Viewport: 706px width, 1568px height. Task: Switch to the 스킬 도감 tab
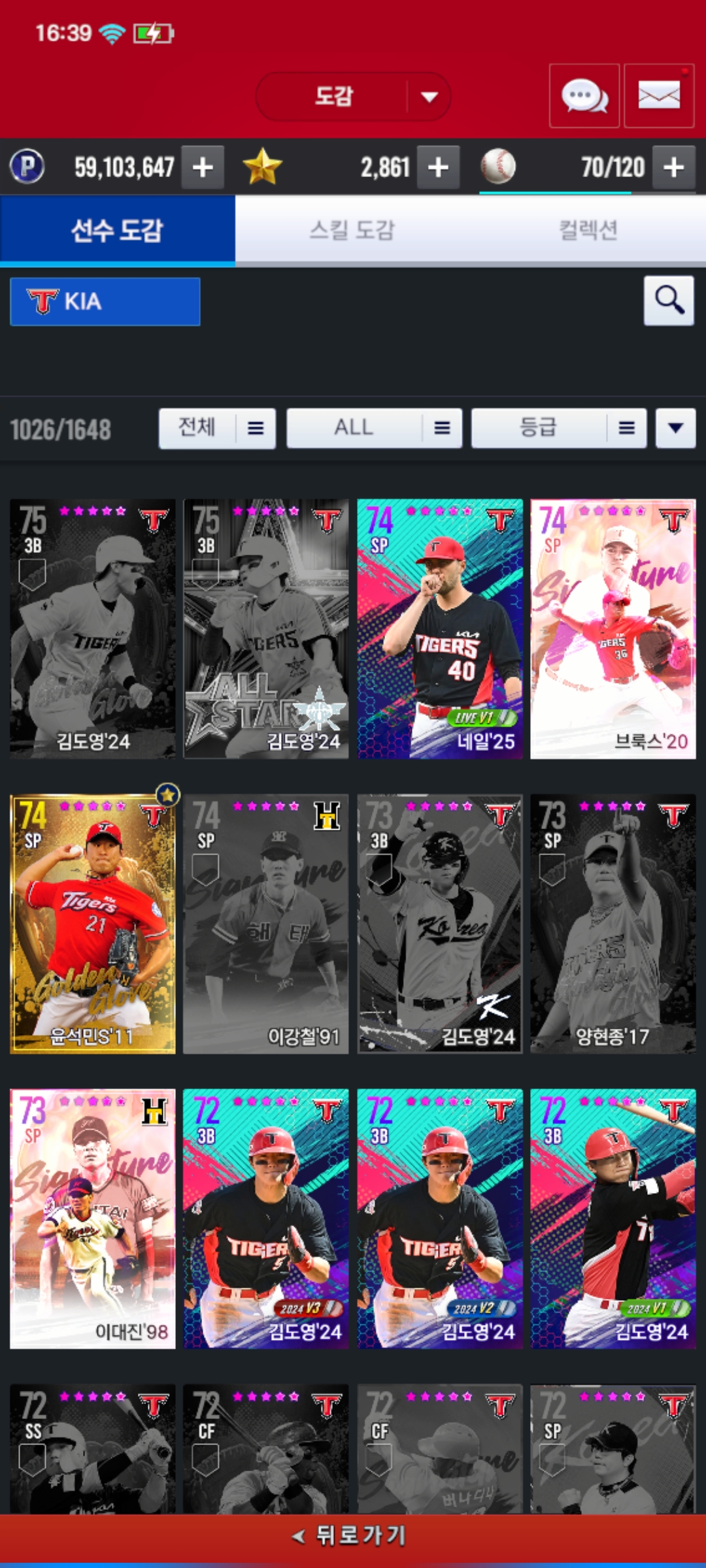(352, 230)
